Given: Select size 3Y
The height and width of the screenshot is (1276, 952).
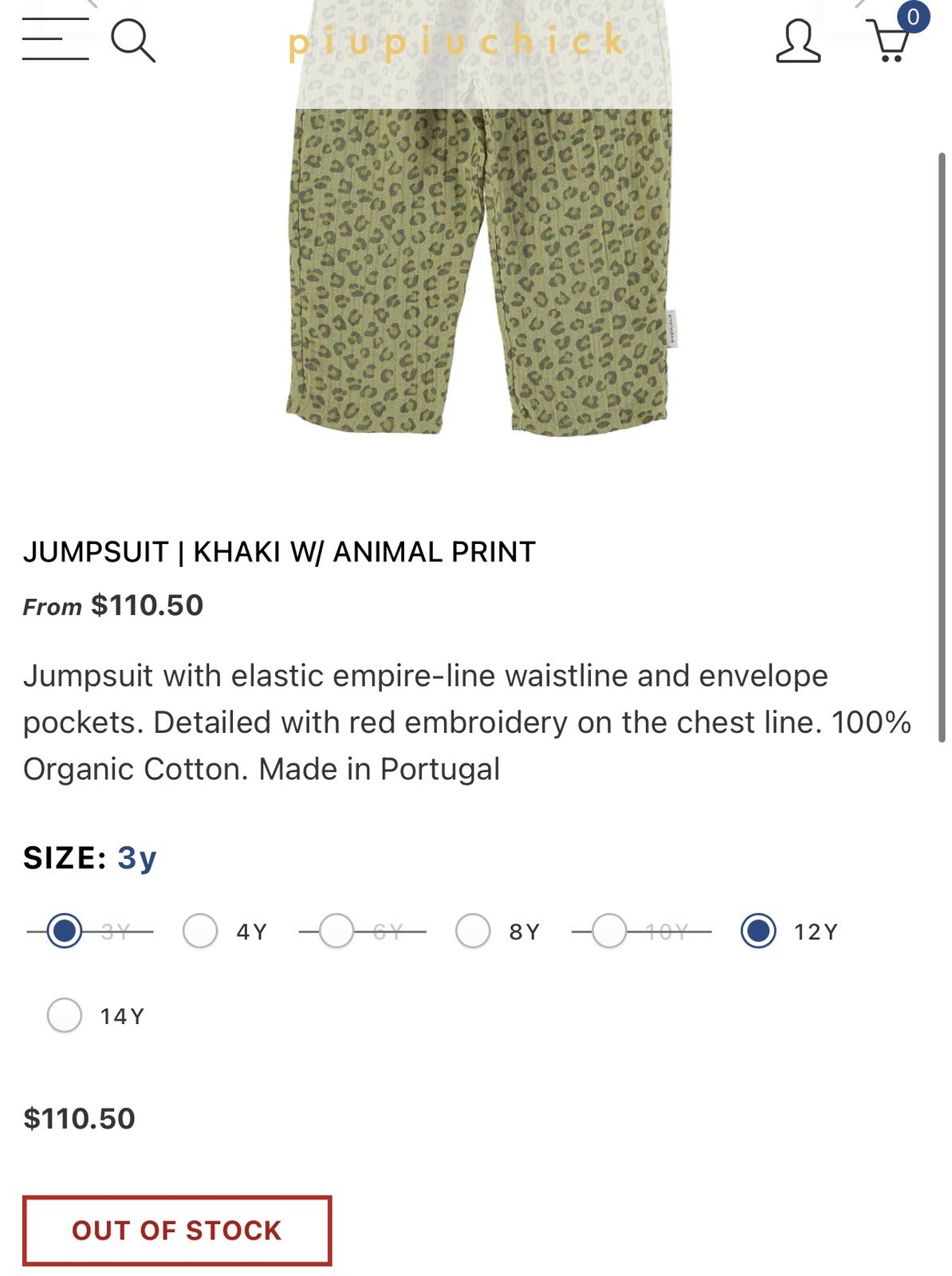Looking at the screenshot, I should [65, 931].
